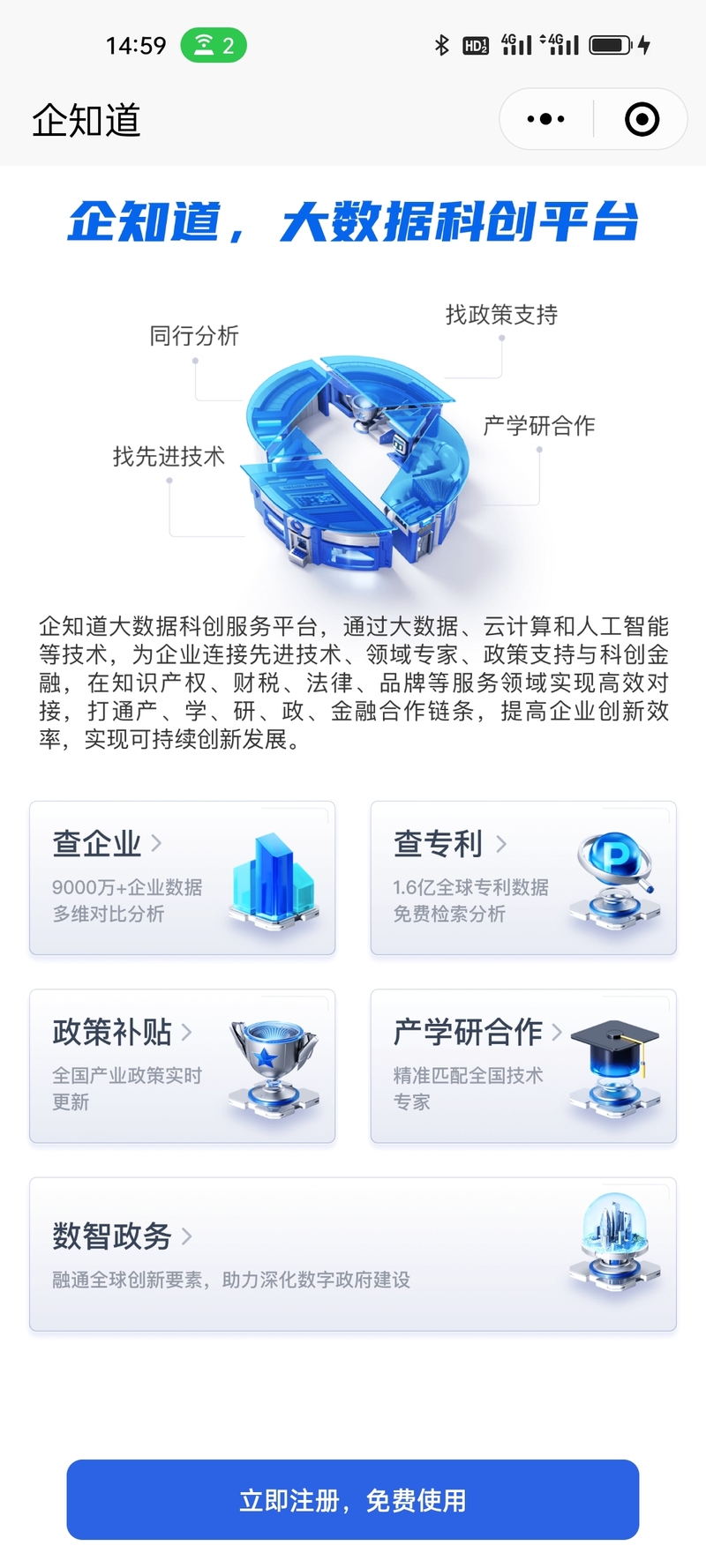The image size is (706, 1568).
Task: Close the mini program via target icon
Action: click(x=642, y=119)
